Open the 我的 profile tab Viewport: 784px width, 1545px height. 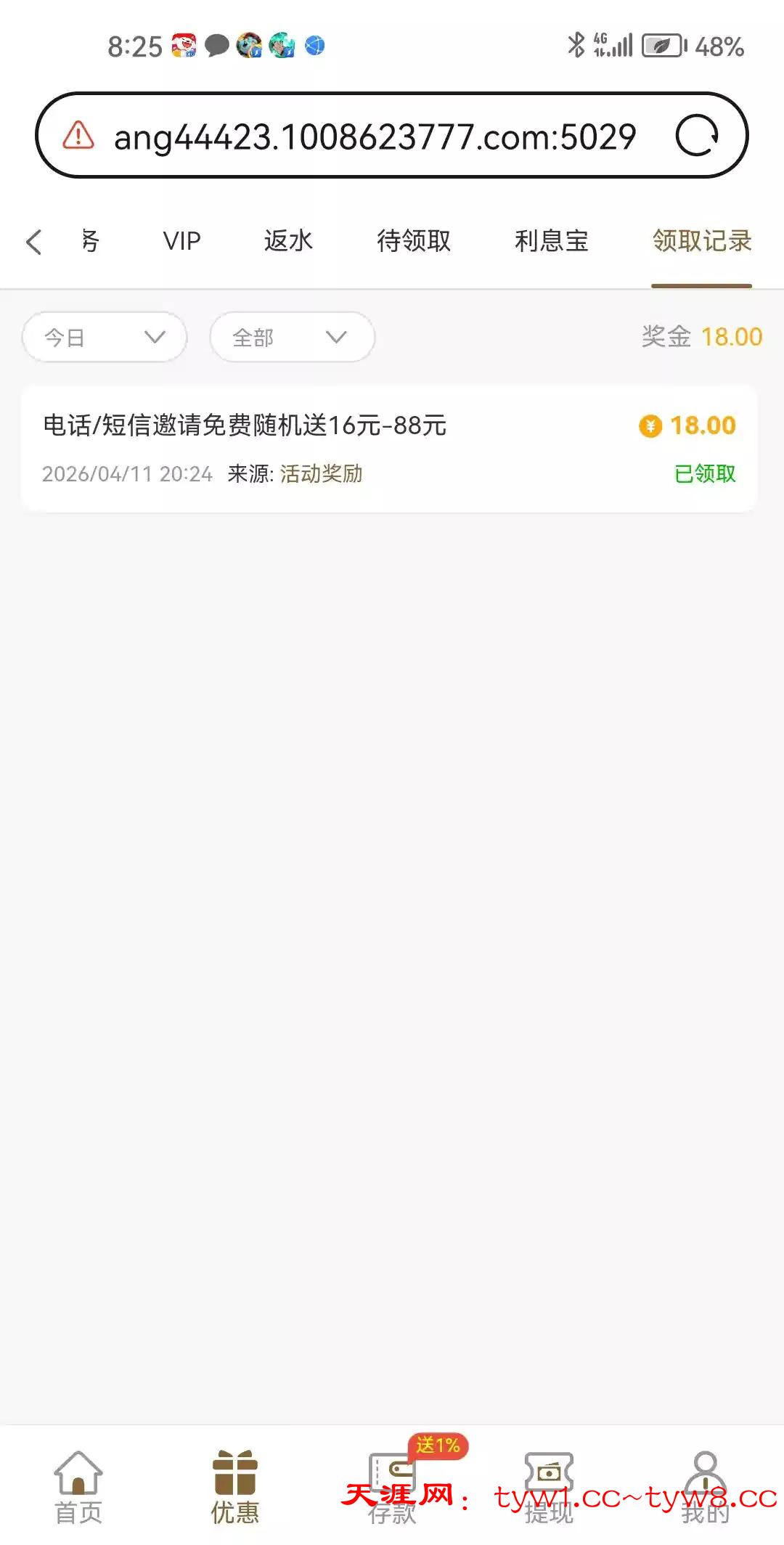point(705,1487)
